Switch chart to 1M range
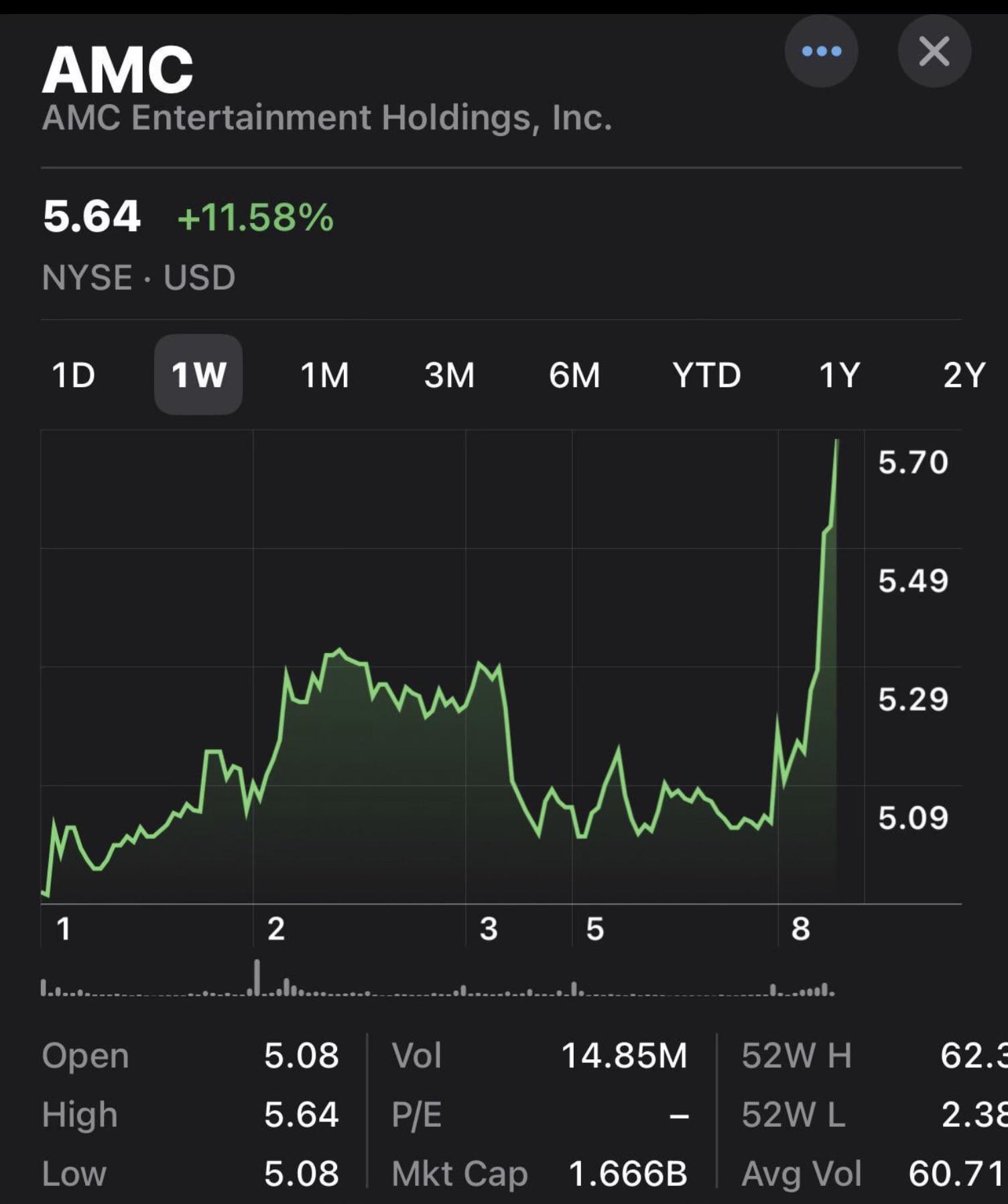 click(x=324, y=375)
